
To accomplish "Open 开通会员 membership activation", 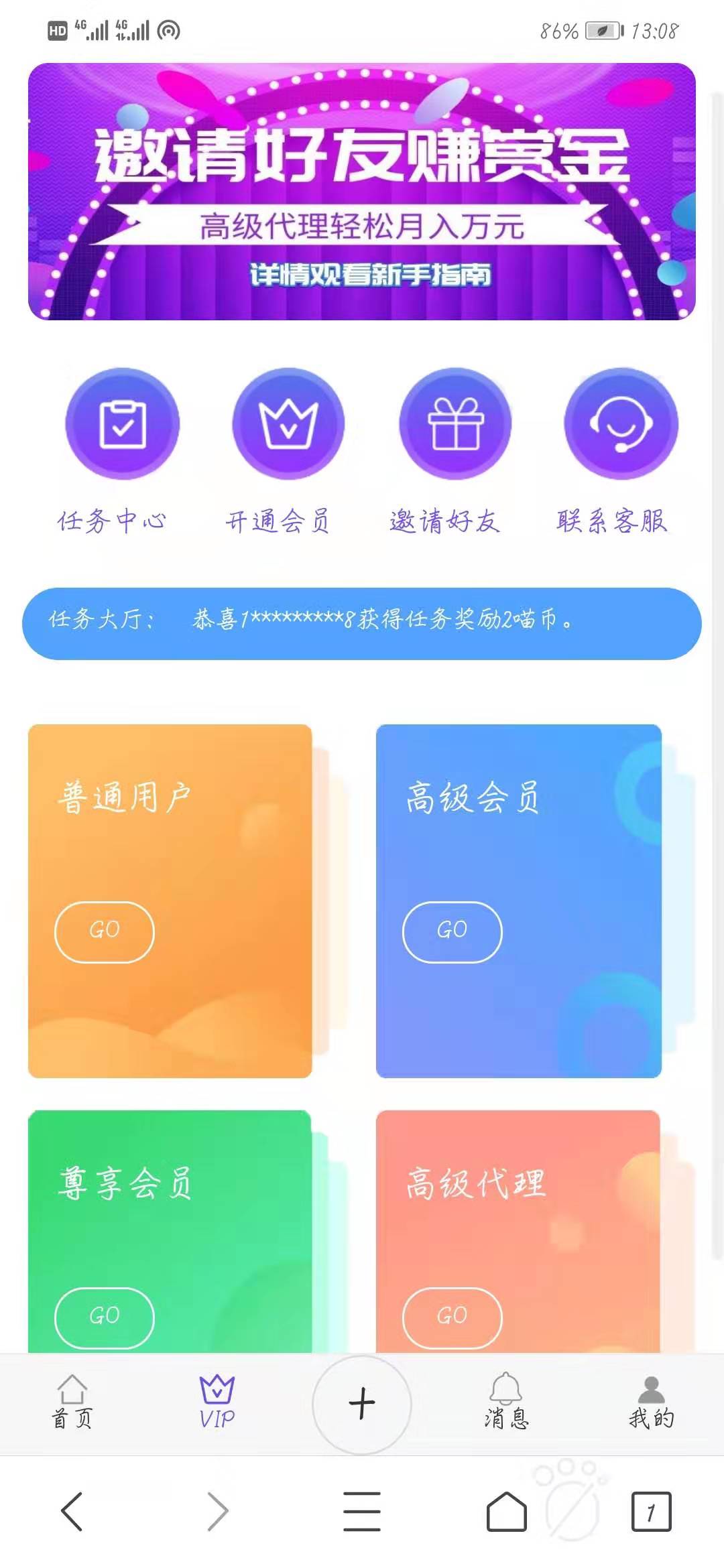I will [288, 423].
